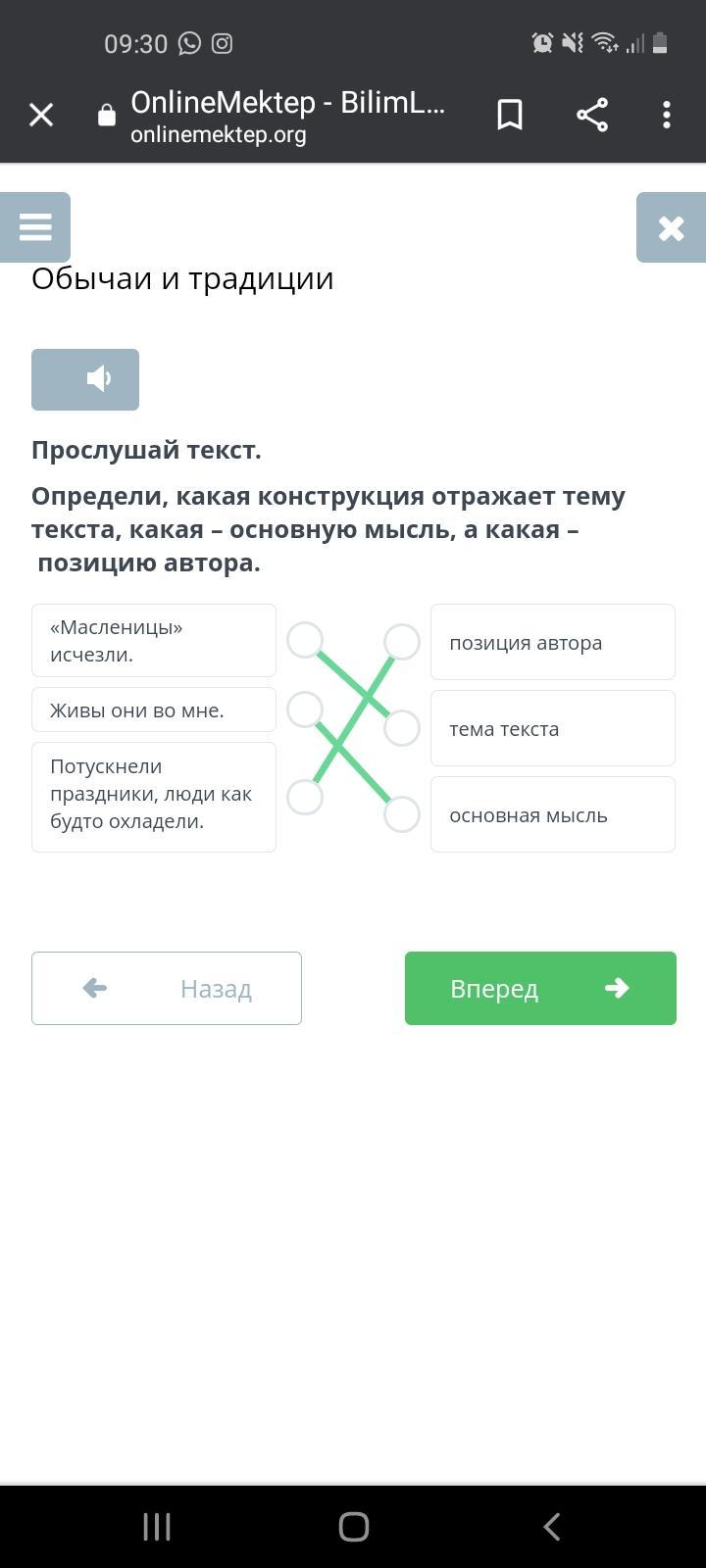706x1568 pixels.
Task: Tap the connector circle beside позиция автора
Action: pyautogui.click(x=402, y=642)
